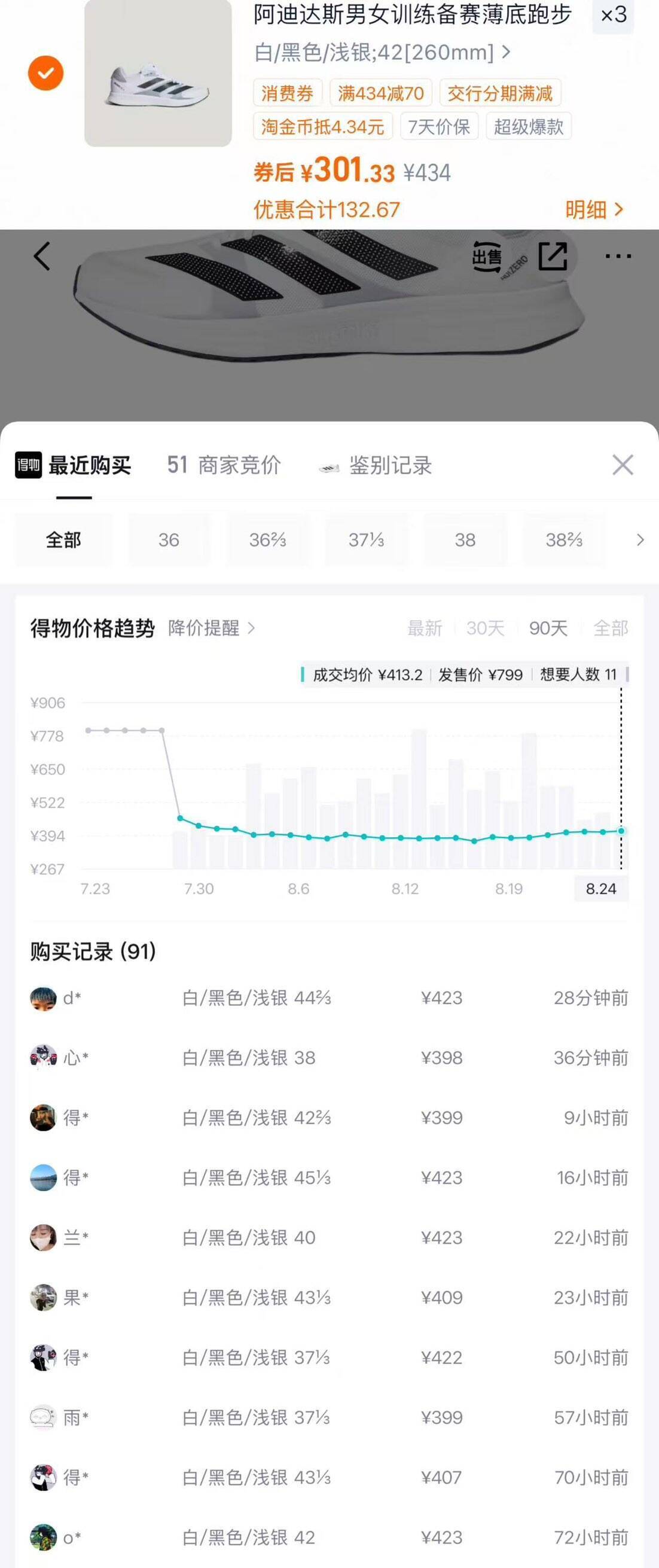
Task: Open 明细 discount details
Action: tap(594, 209)
